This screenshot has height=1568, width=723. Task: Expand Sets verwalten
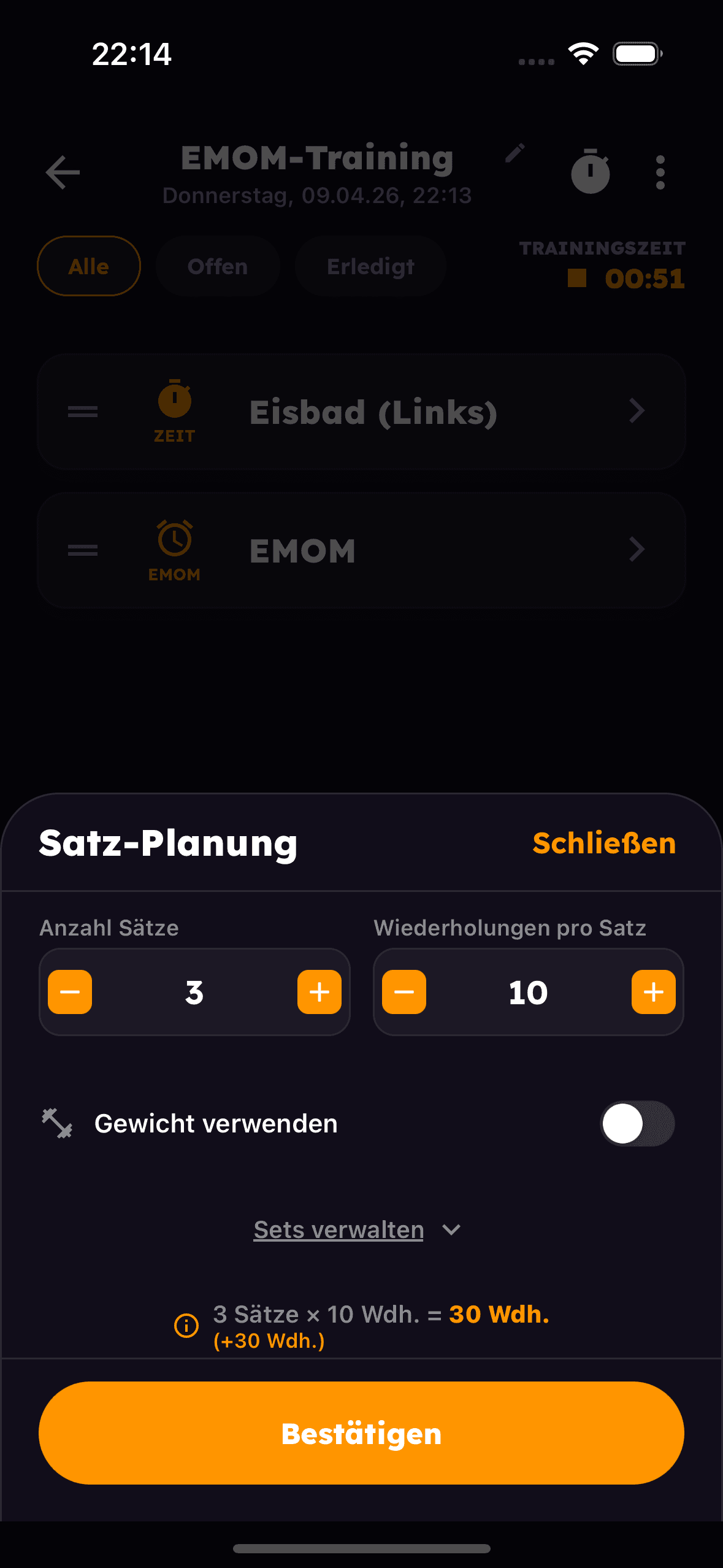tap(338, 1229)
